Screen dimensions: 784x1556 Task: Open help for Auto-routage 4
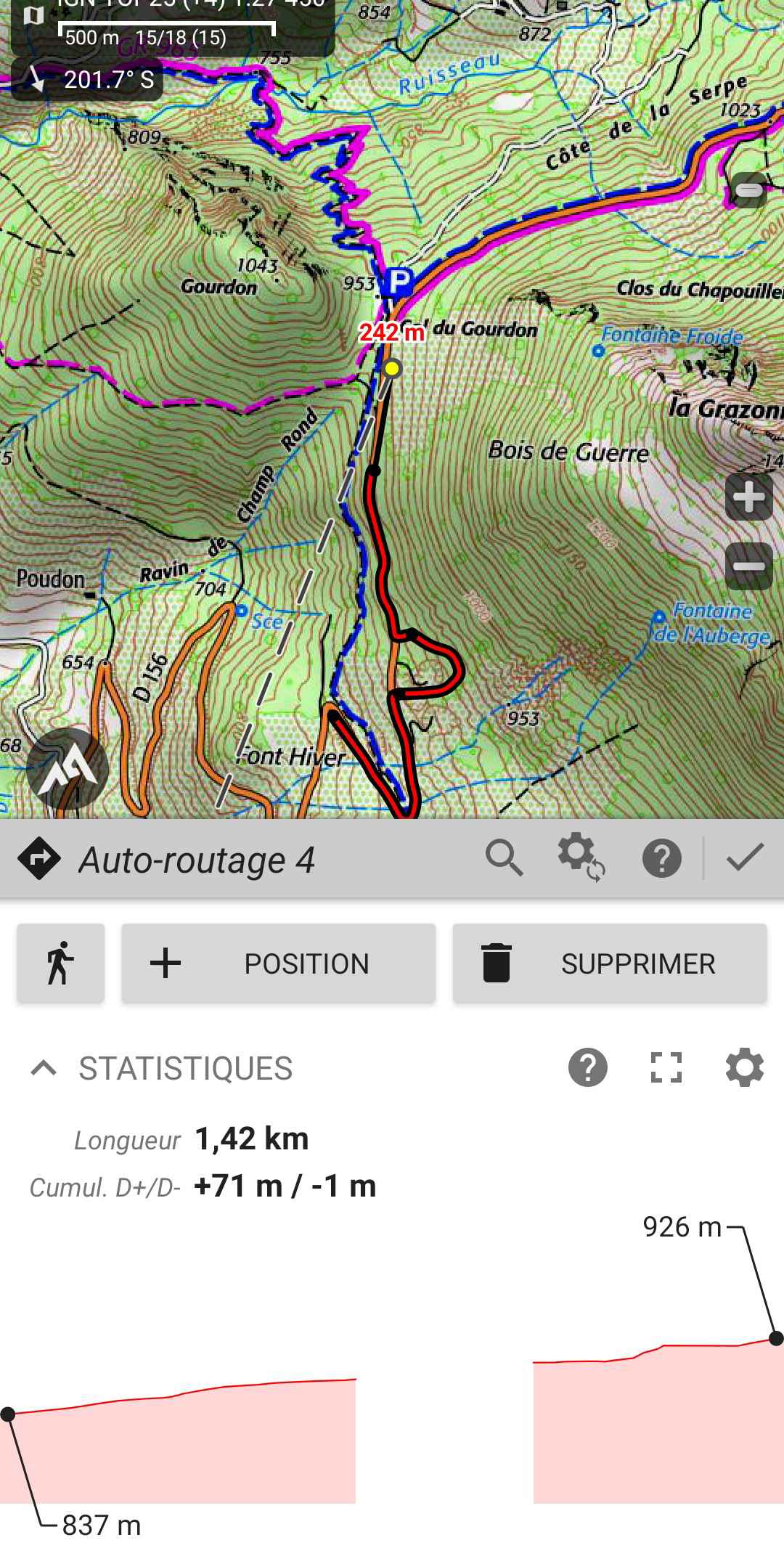pos(661,859)
